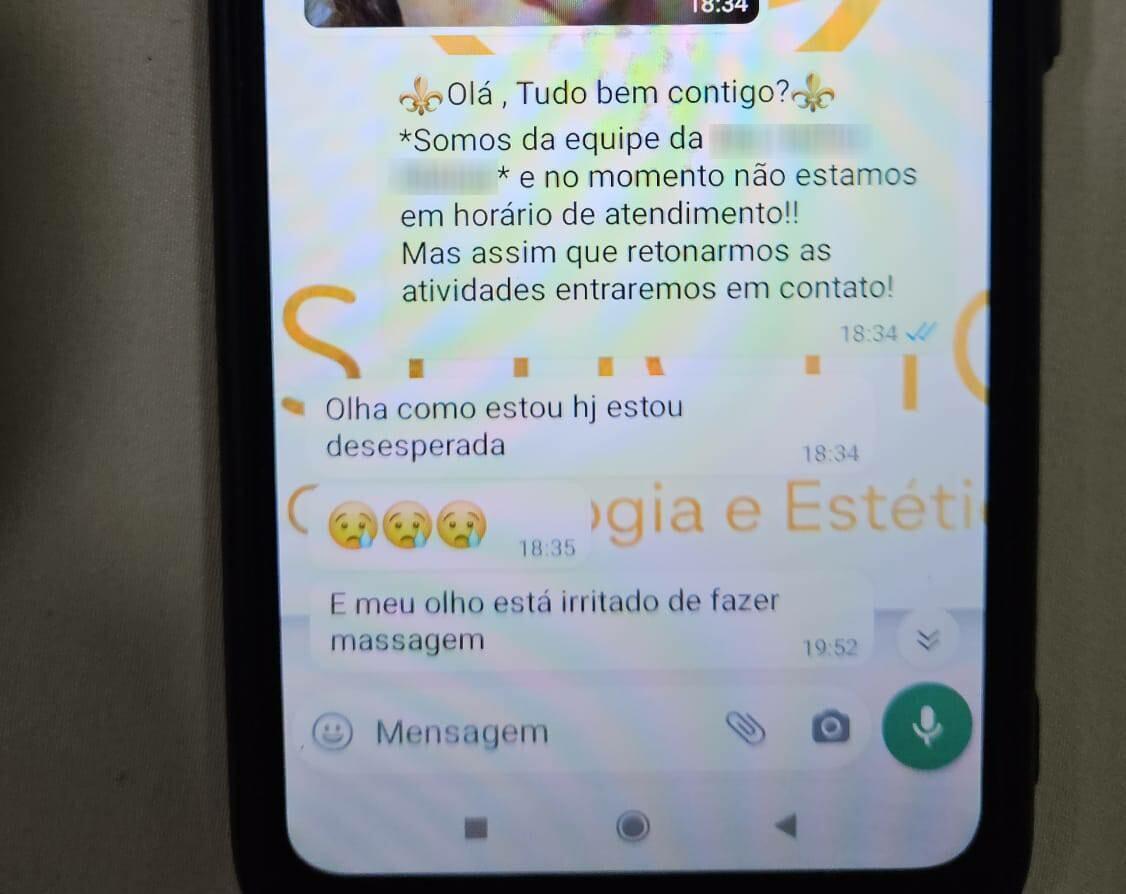Screen dimensions: 1126x894
Task: Attach a file with the paperclip
Action: pyautogui.click(x=745, y=728)
